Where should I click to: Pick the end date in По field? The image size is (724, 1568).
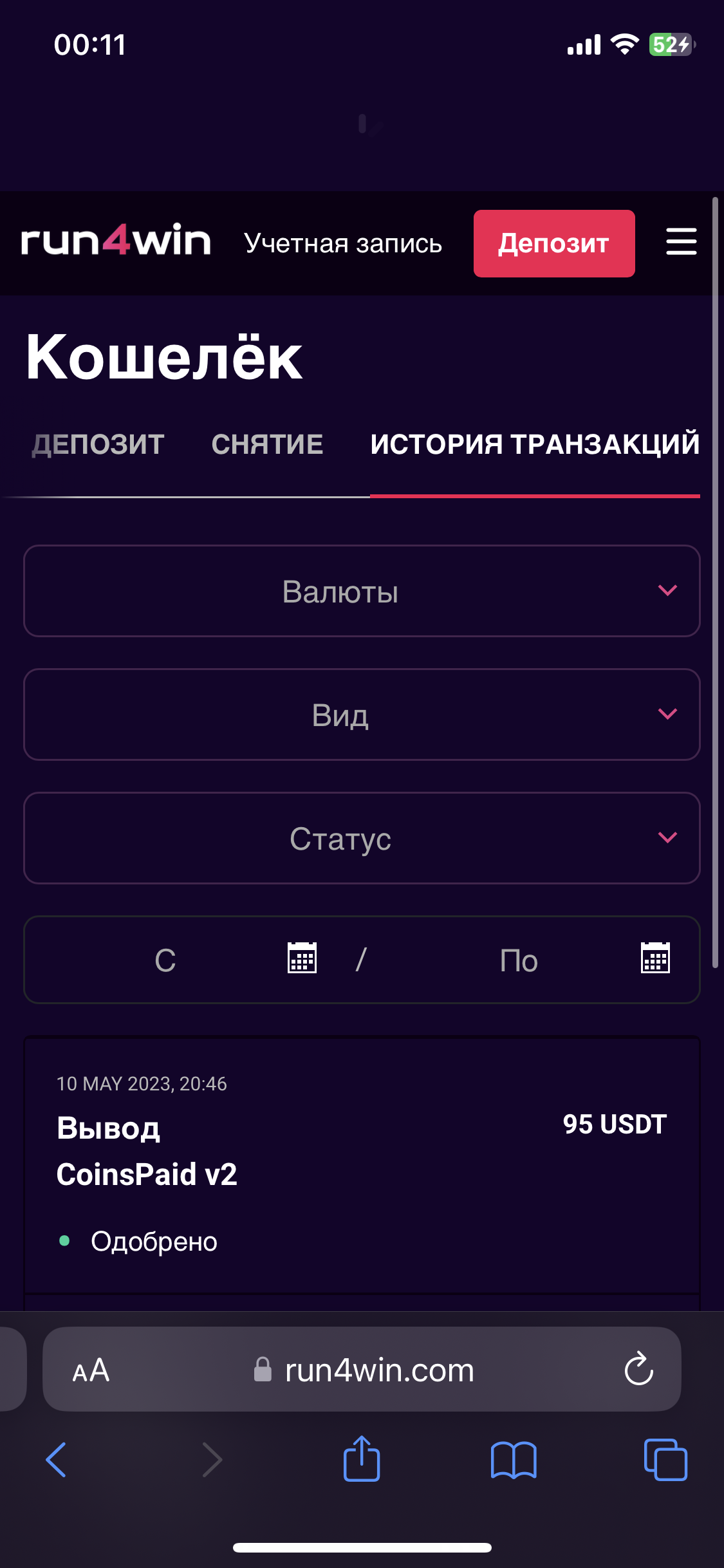[x=655, y=958]
